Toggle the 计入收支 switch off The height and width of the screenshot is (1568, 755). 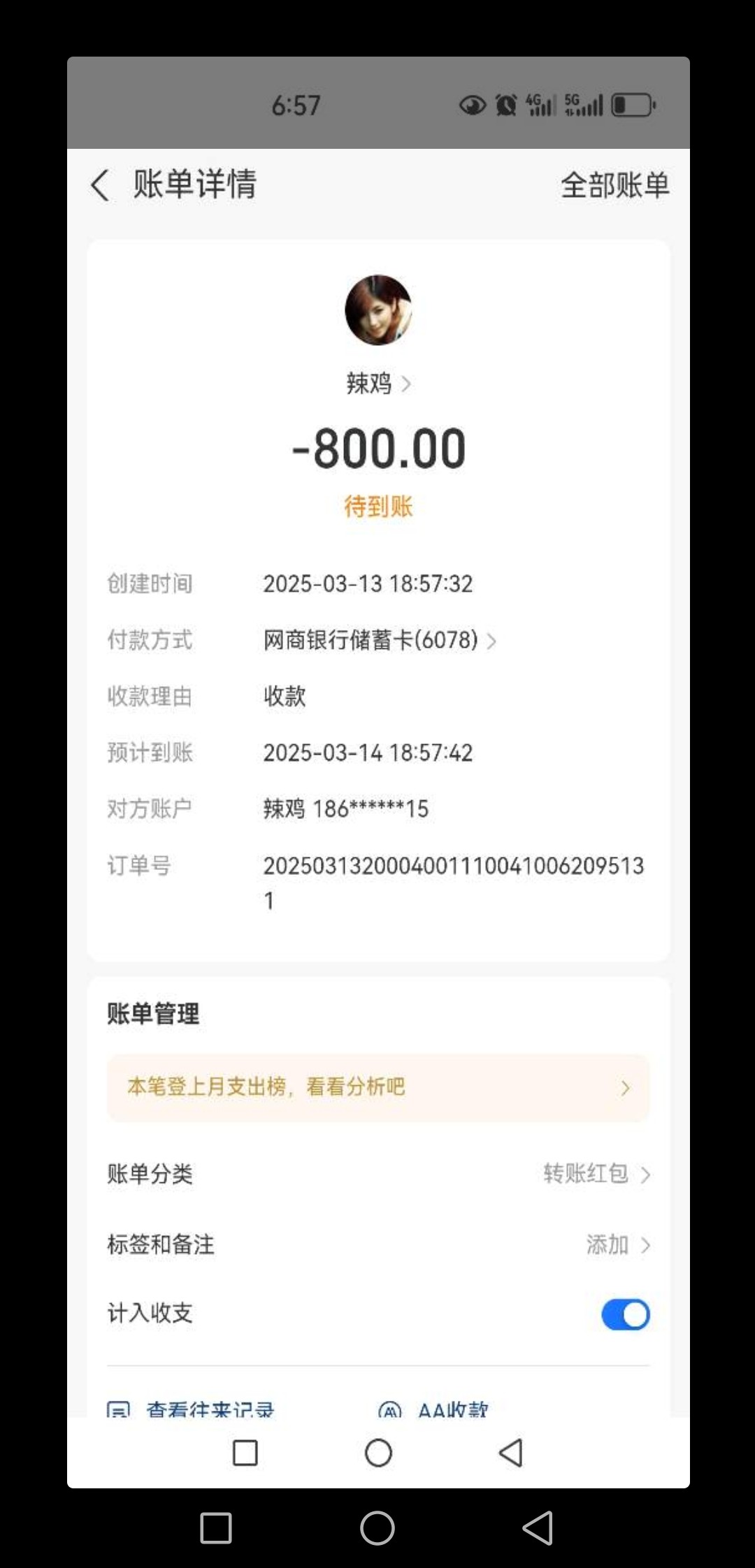[625, 1314]
